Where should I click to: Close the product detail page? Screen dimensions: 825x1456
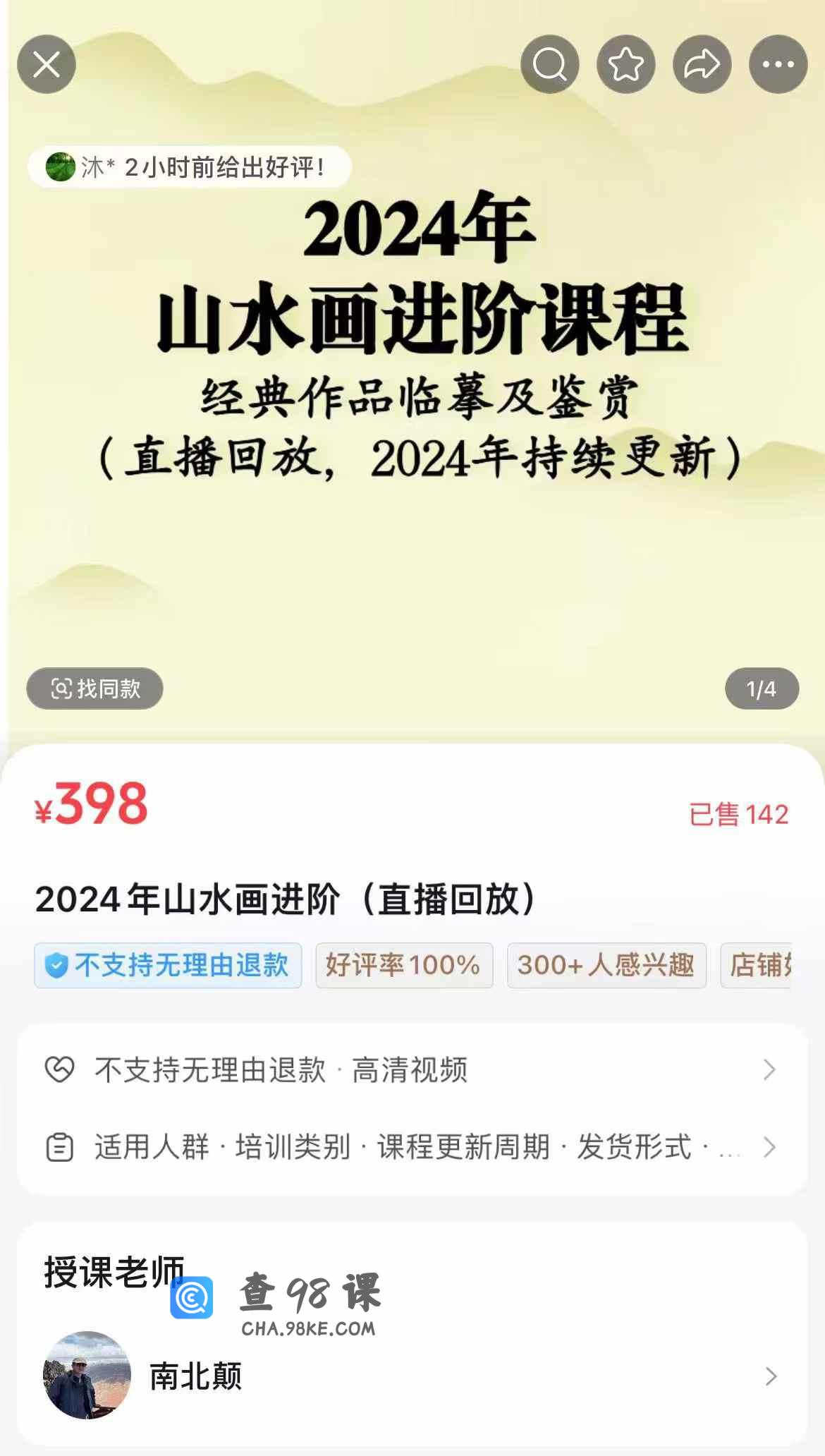[x=47, y=65]
